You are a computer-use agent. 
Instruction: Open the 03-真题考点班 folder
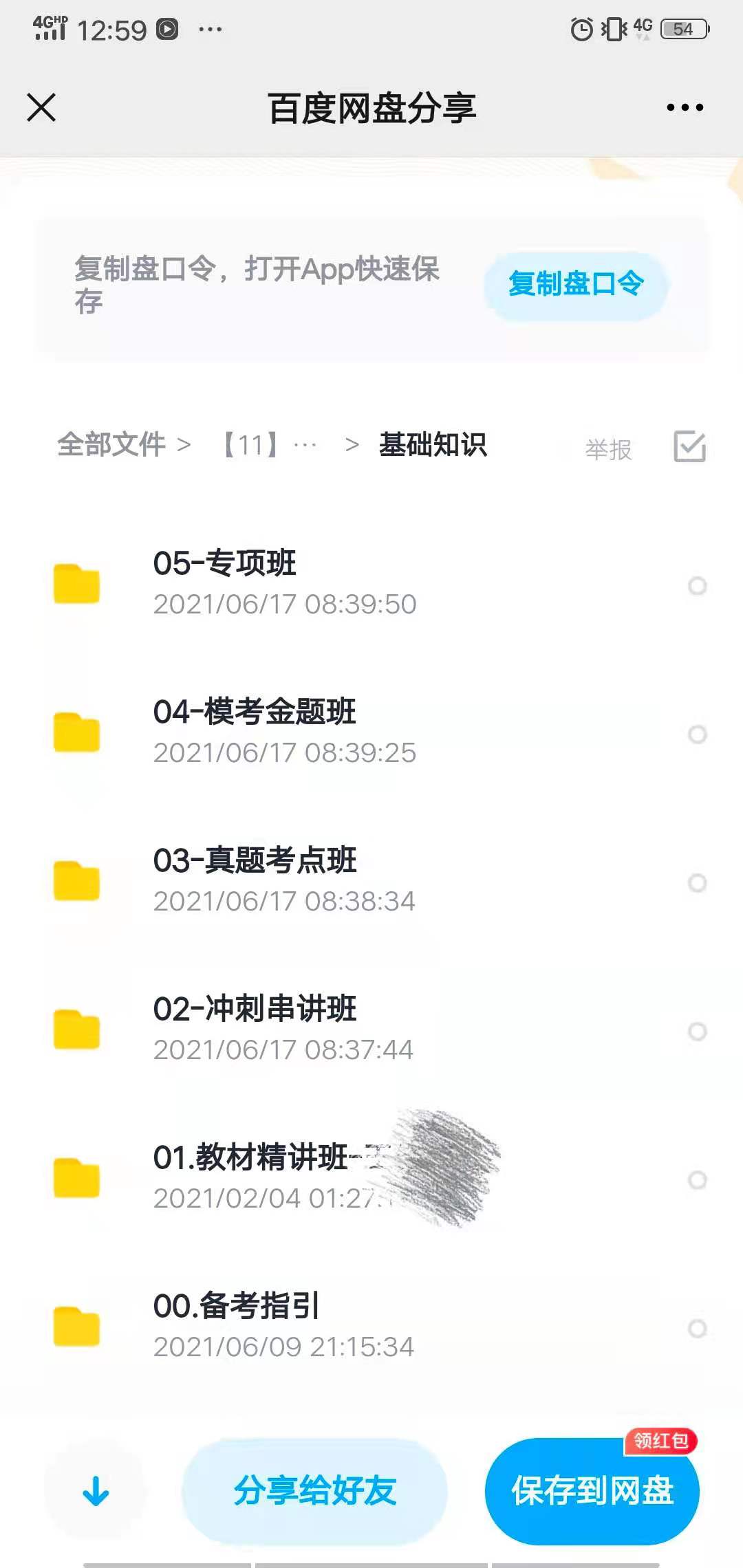pos(255,860)
